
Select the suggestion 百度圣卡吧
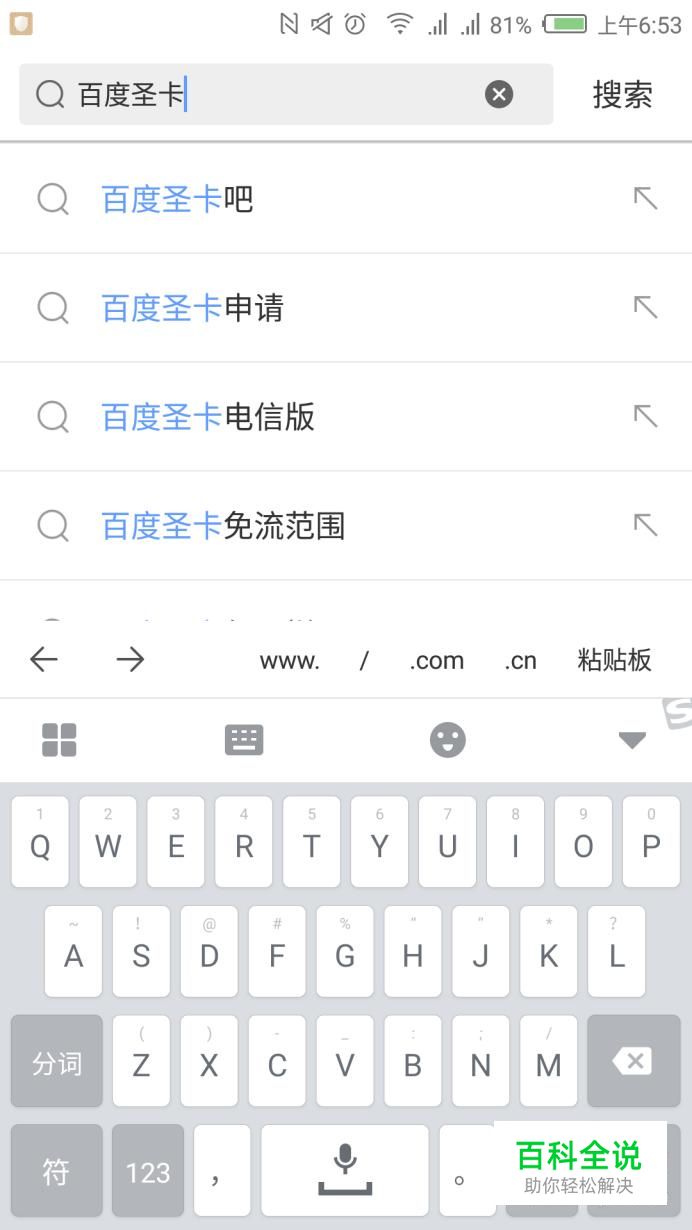click(x=177, y=199)
